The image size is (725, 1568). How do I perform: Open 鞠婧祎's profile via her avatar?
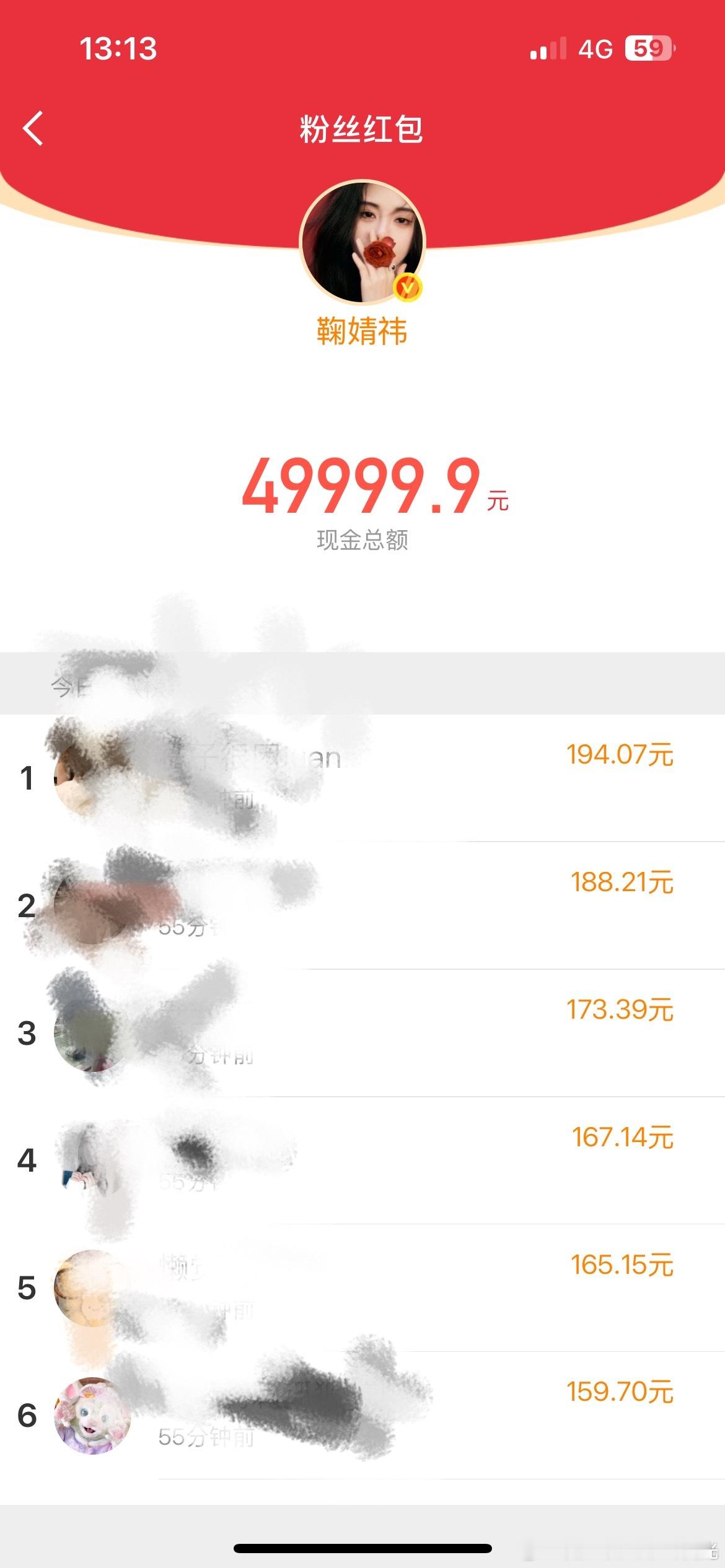[362, 242]
